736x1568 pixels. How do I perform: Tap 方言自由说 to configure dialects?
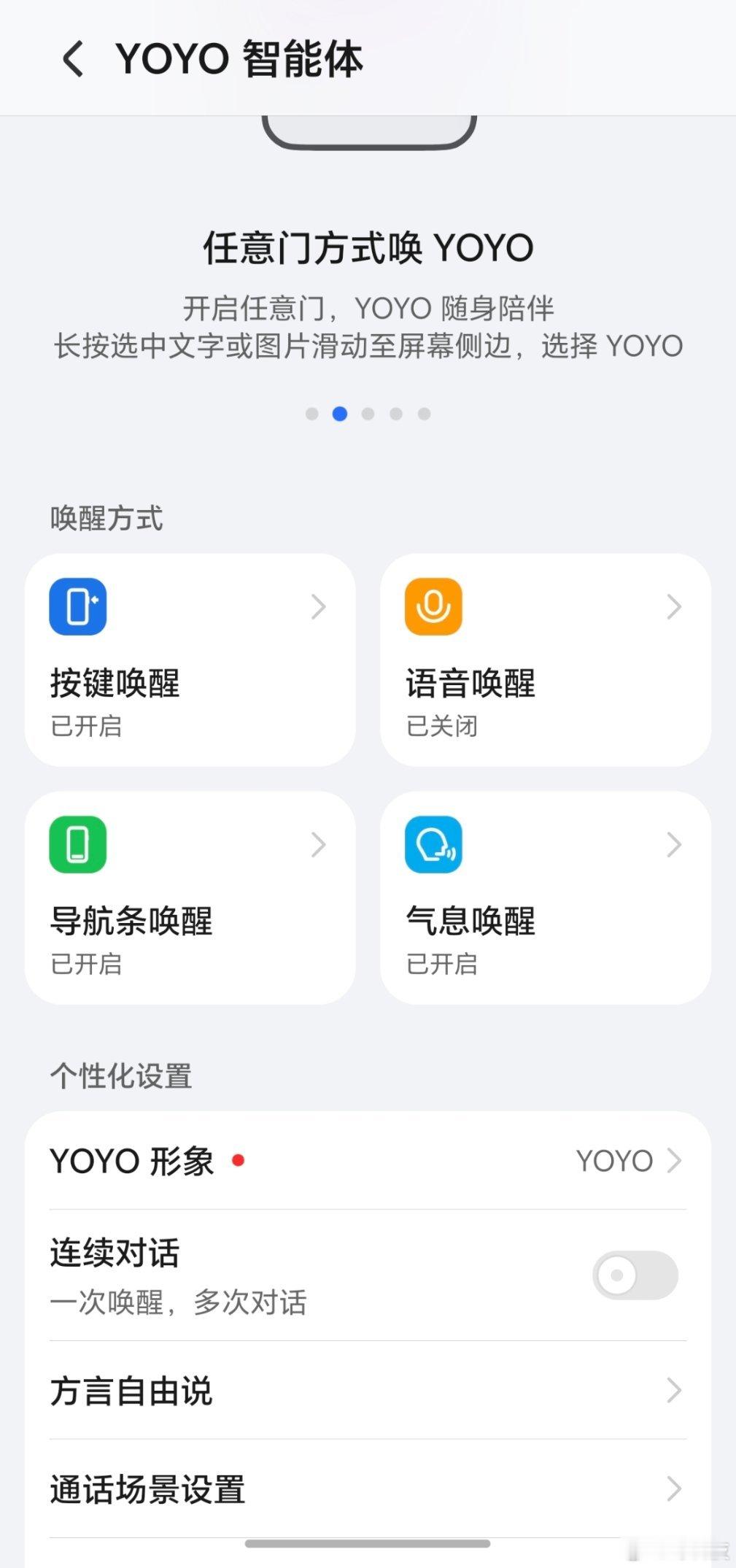(131, 1391)
